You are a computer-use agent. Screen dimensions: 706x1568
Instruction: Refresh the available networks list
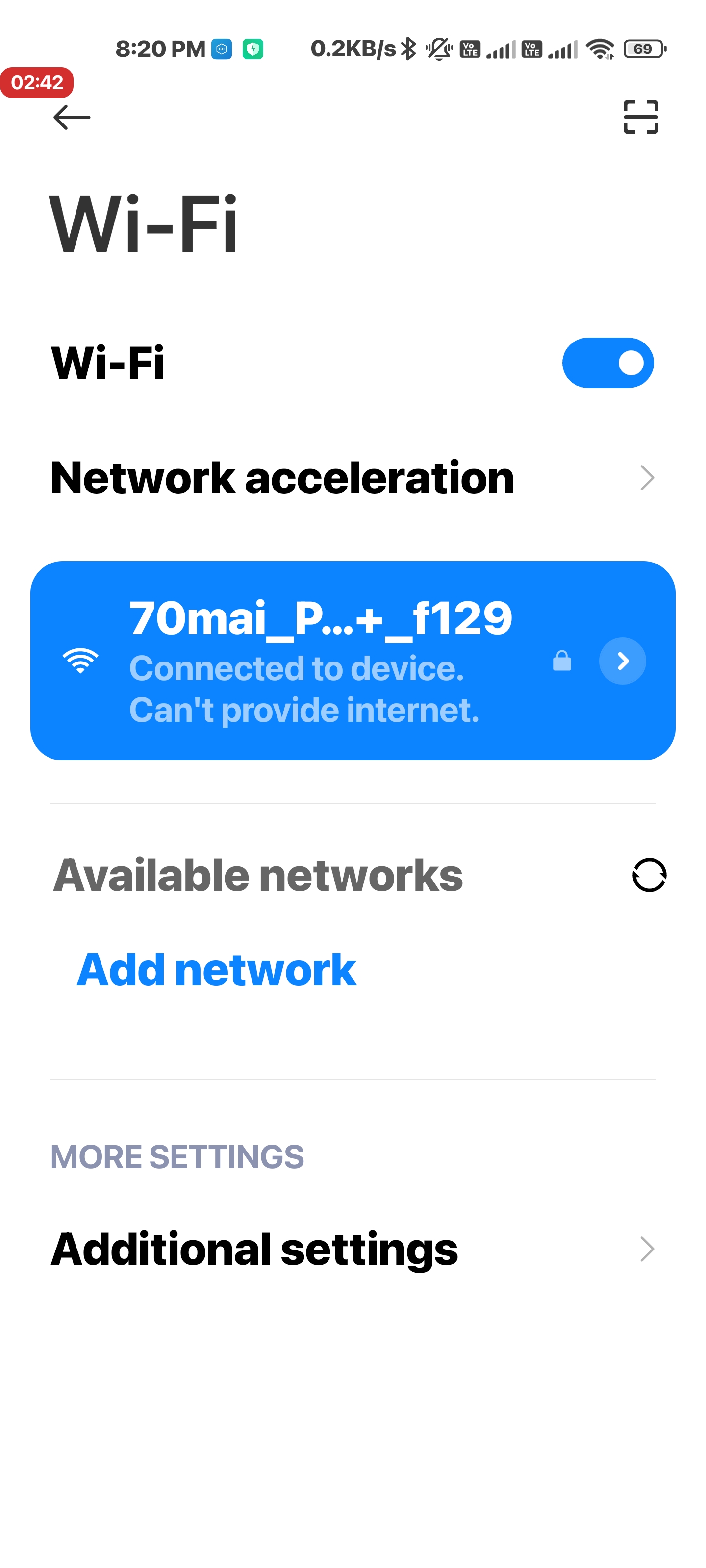coord(649,875)
